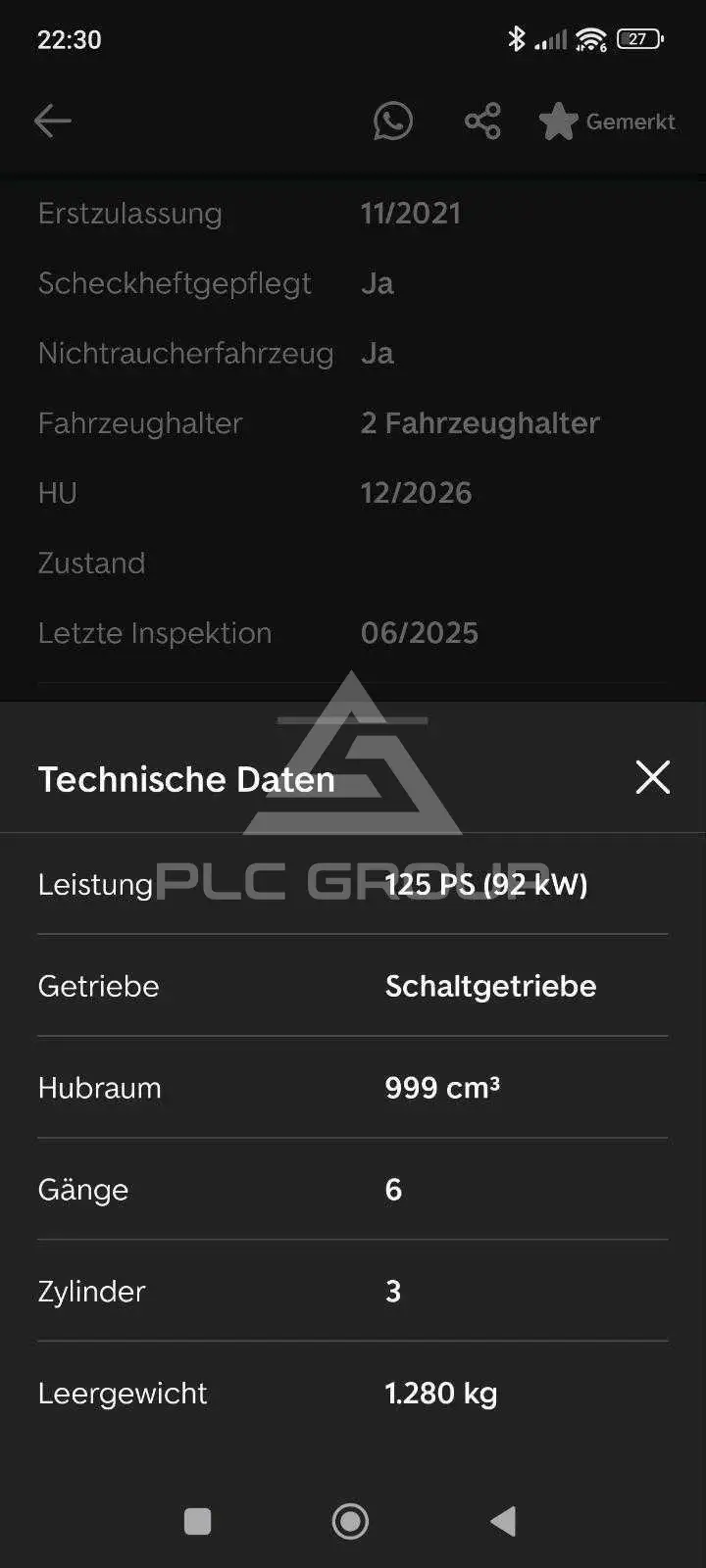Open recent apps via the square button
The image size is (706, 1568).
pos(198,1521)
